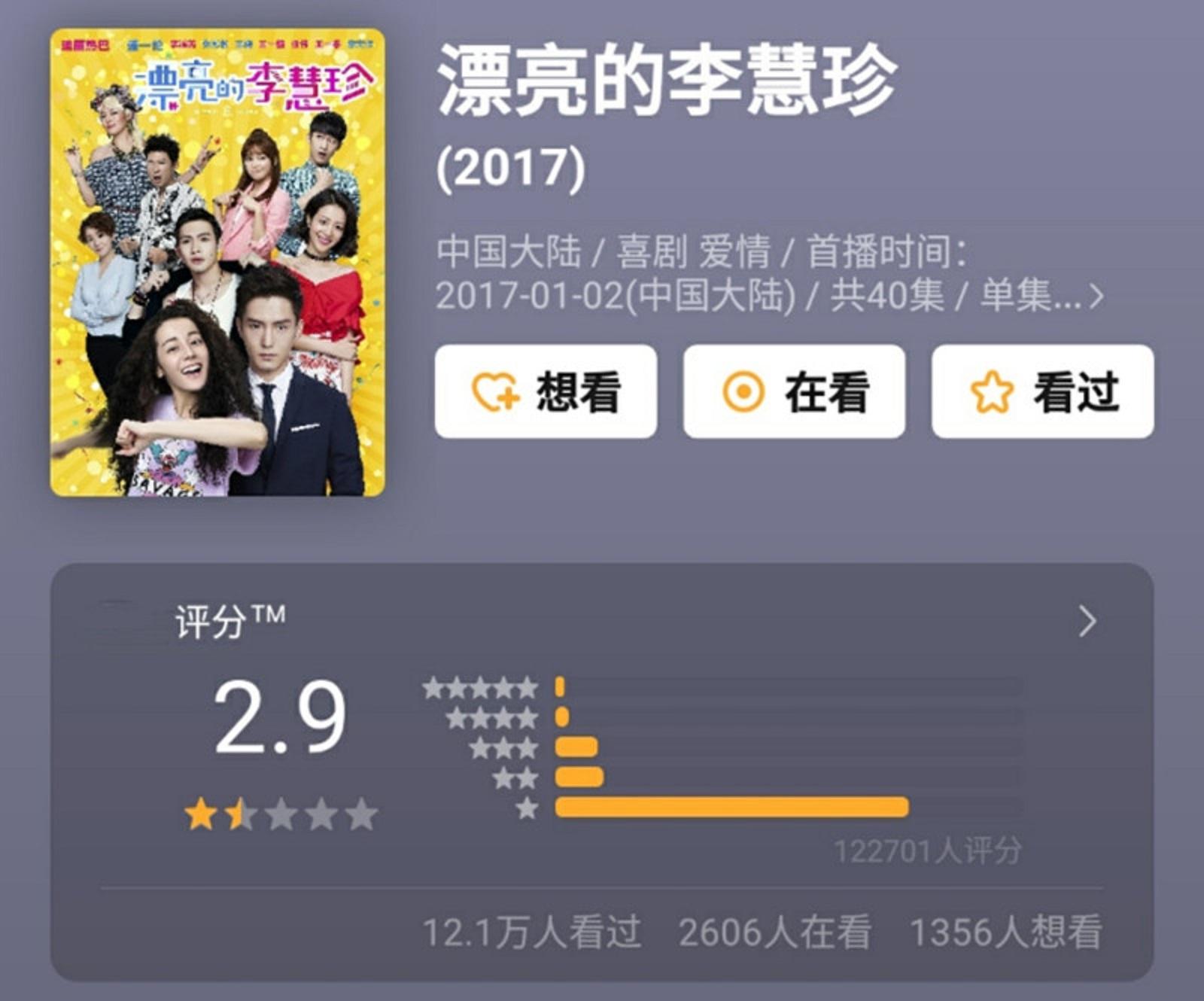Mark show as 在看 (watching)

794,391
